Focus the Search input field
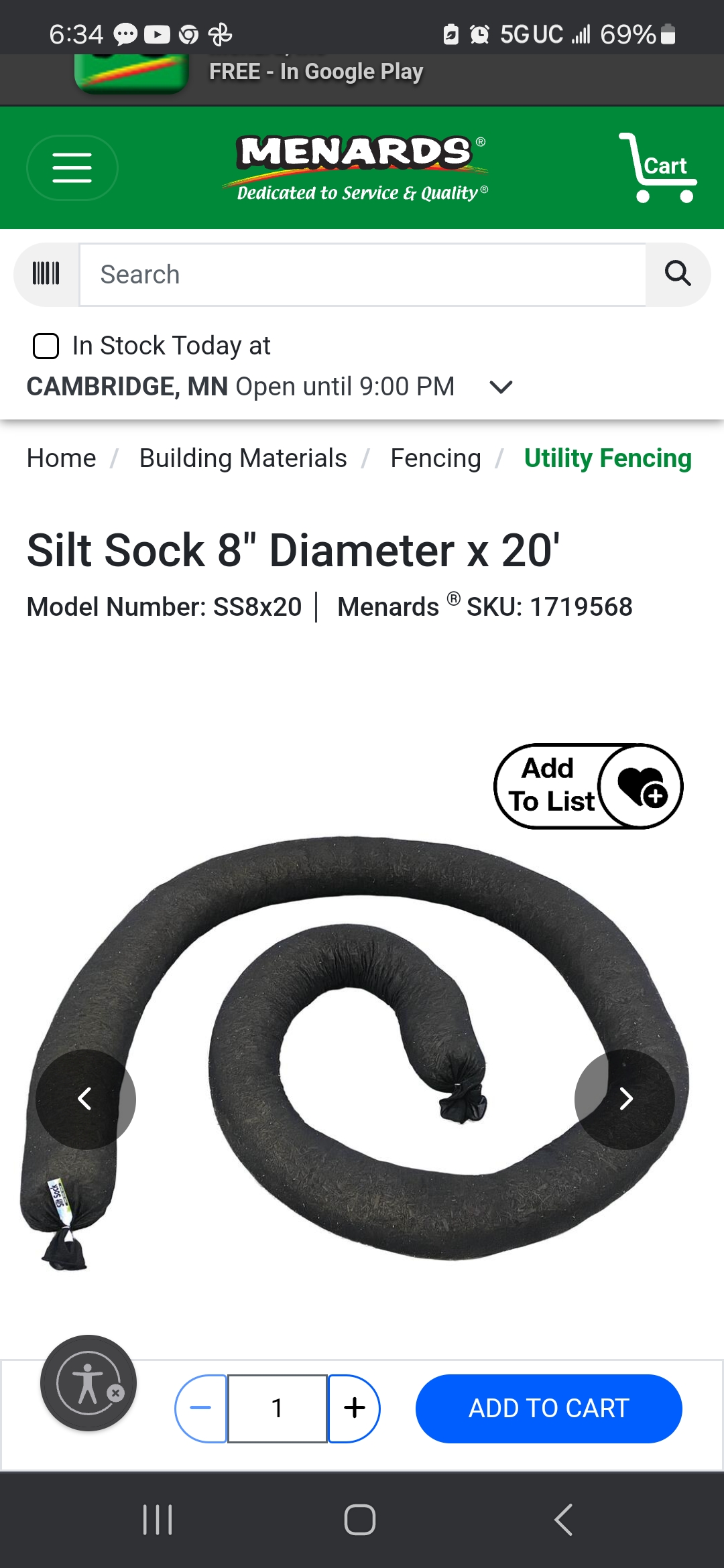This screenshot has height=1568, width=724. point(363,275)
